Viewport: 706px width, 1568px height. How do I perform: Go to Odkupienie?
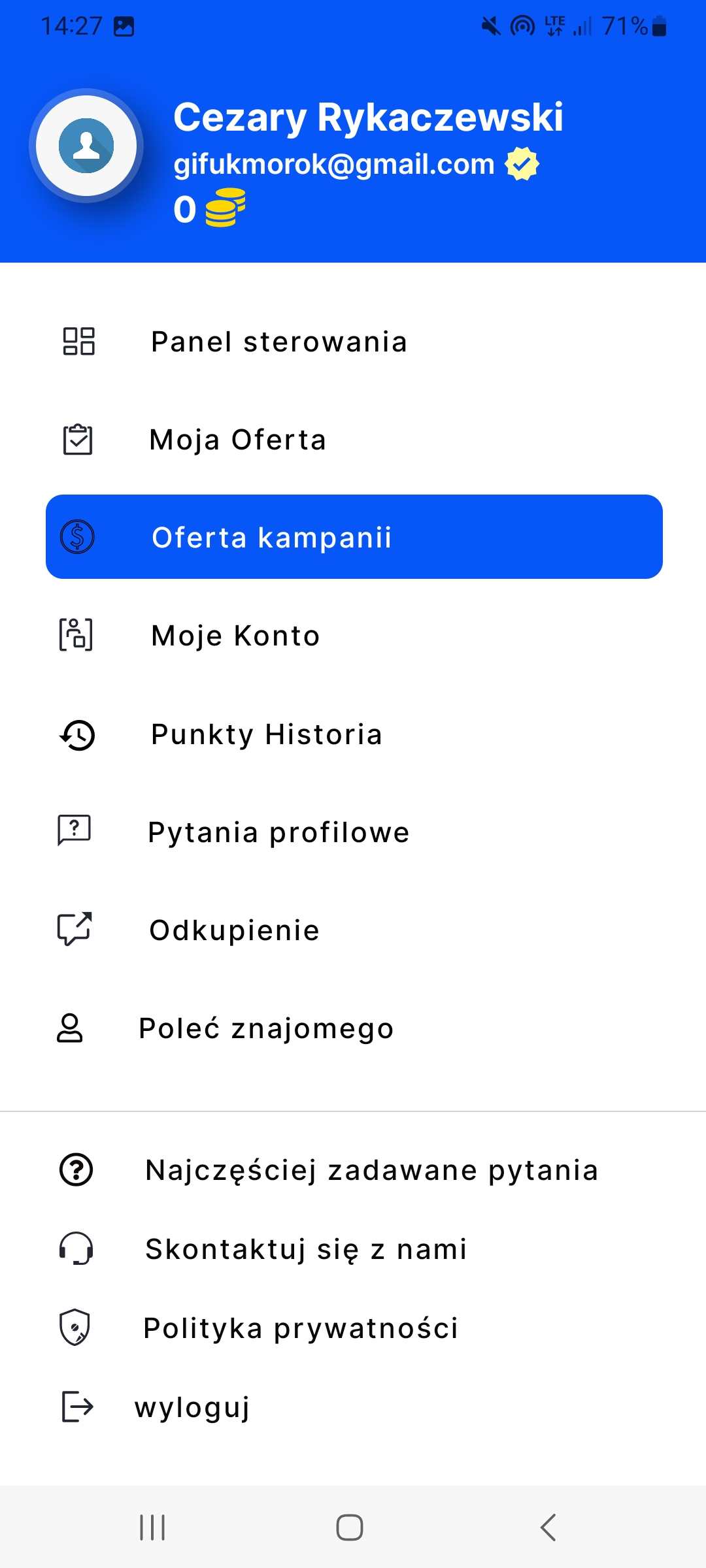click(x=354, y=930)
